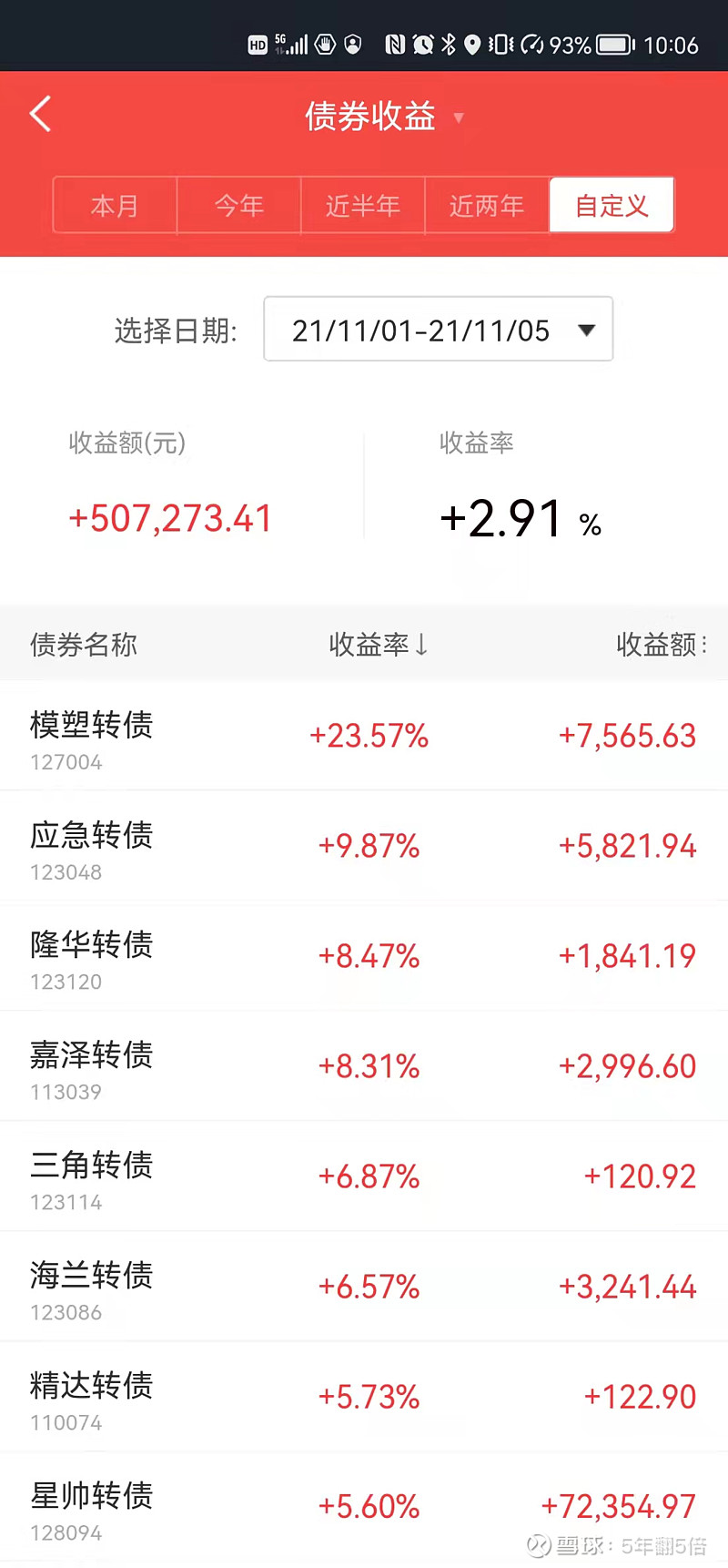This screenshot has width=728, height=1568.
Task: Click the back arrow at top left
Action: [x=40, y=114]
